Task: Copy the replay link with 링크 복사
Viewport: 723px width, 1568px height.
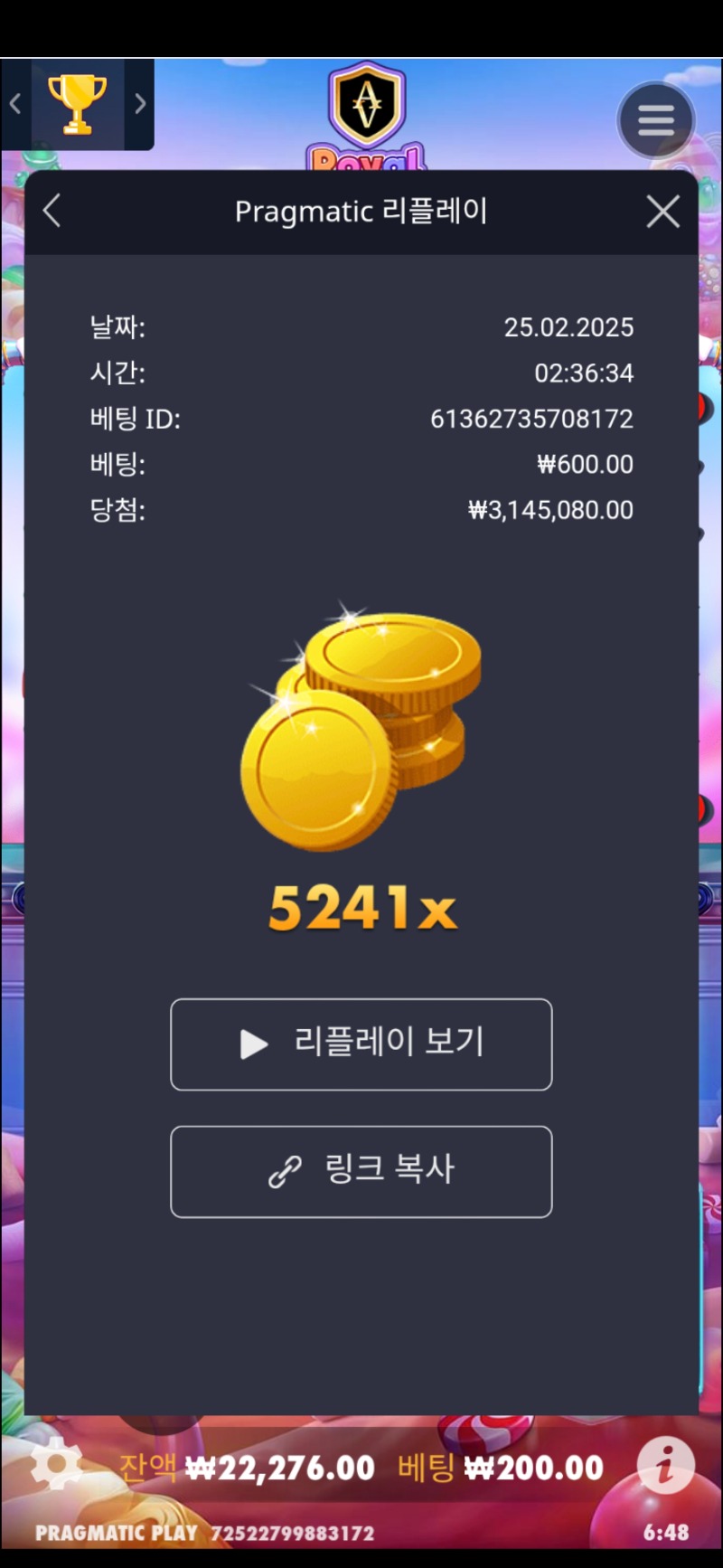Action: 361,1171
